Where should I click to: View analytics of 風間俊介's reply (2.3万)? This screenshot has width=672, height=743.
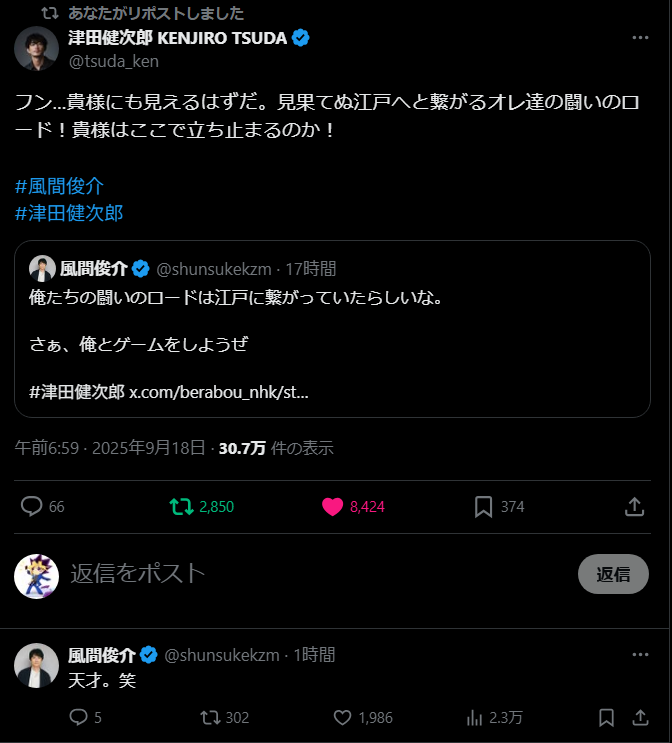(476, 717)
